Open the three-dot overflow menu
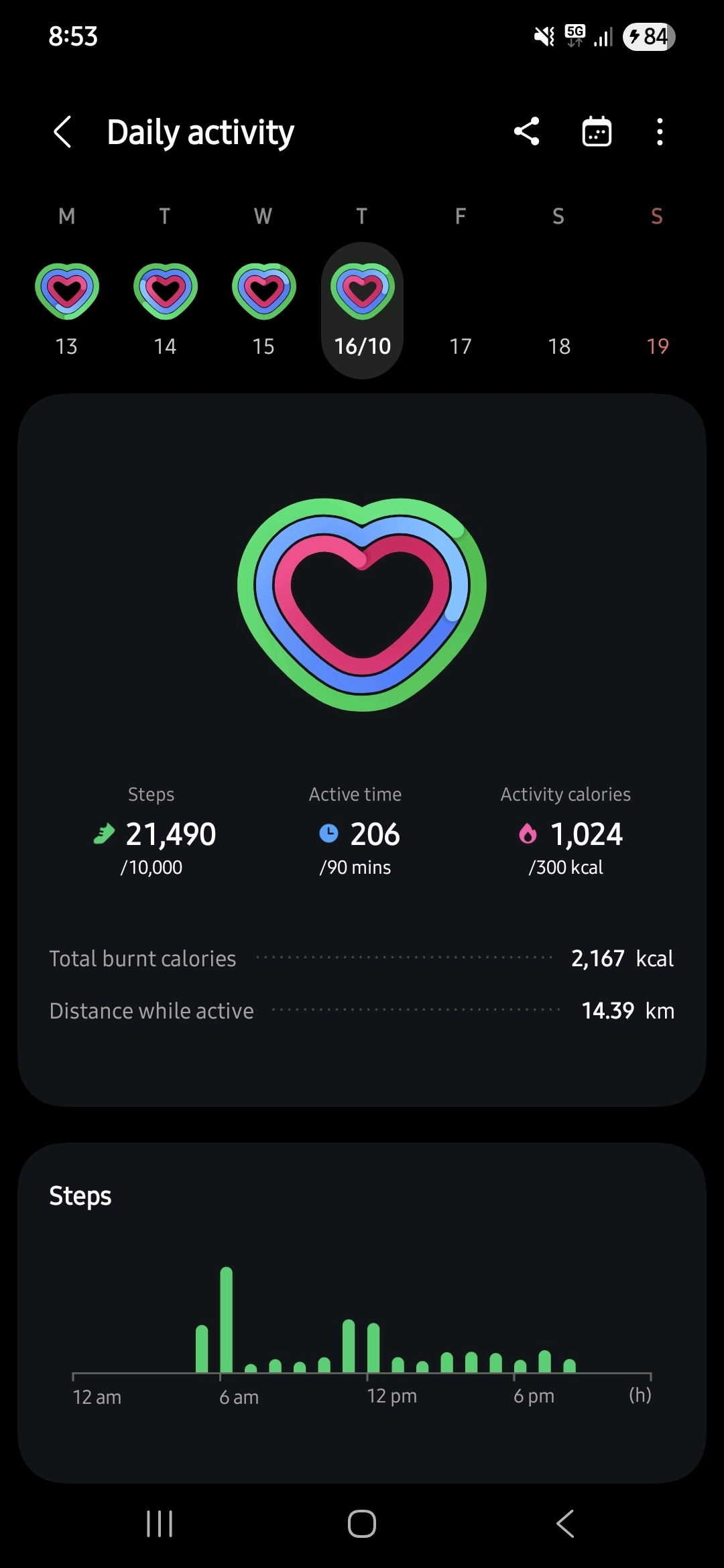This screenshot has width=724, height=1568. click(660, 131)
